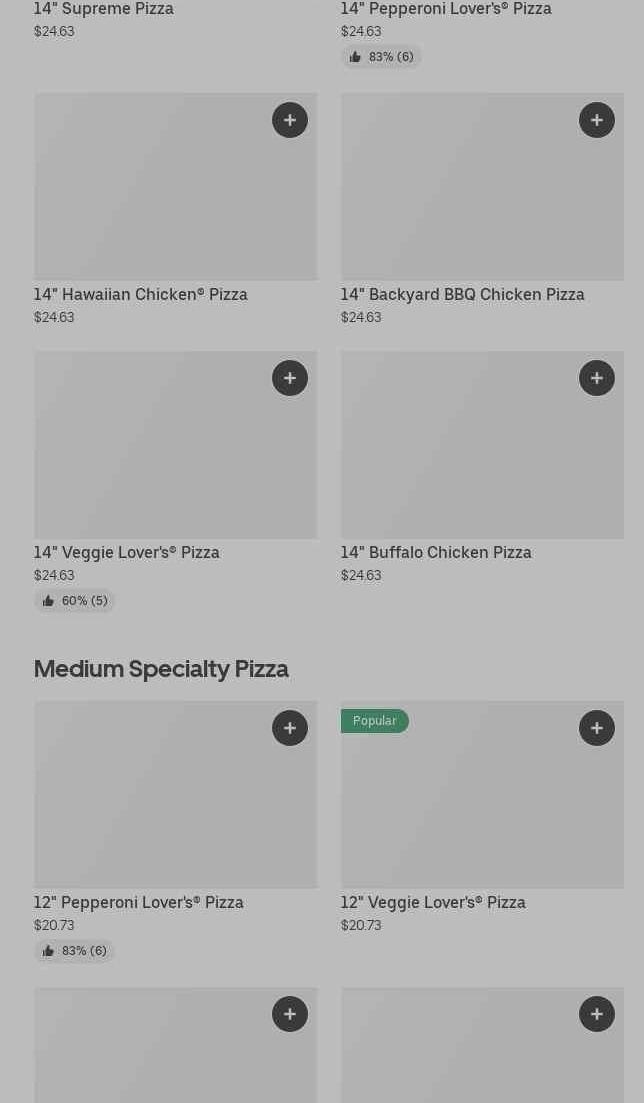View 14" Buffalo Chicken Pizza details

click(x=436, y=552)
